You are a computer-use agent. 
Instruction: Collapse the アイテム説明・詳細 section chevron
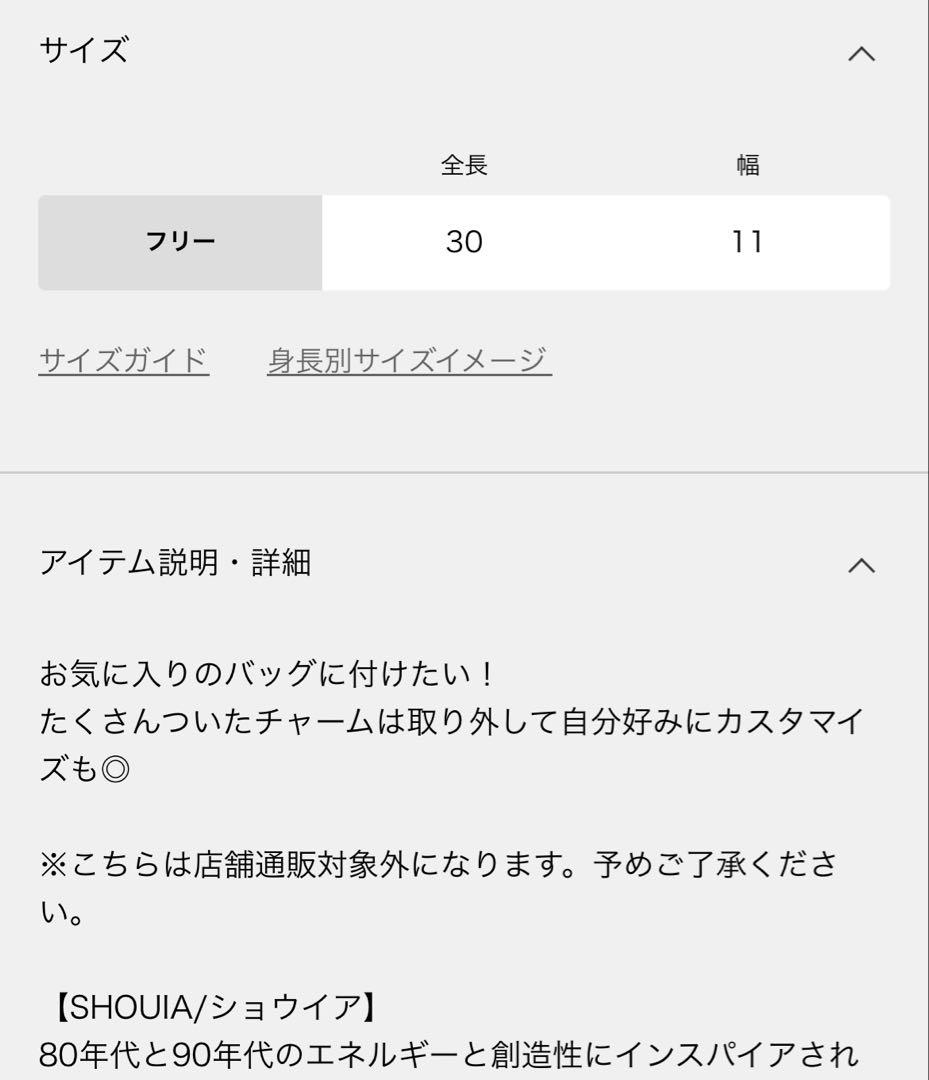861,564
